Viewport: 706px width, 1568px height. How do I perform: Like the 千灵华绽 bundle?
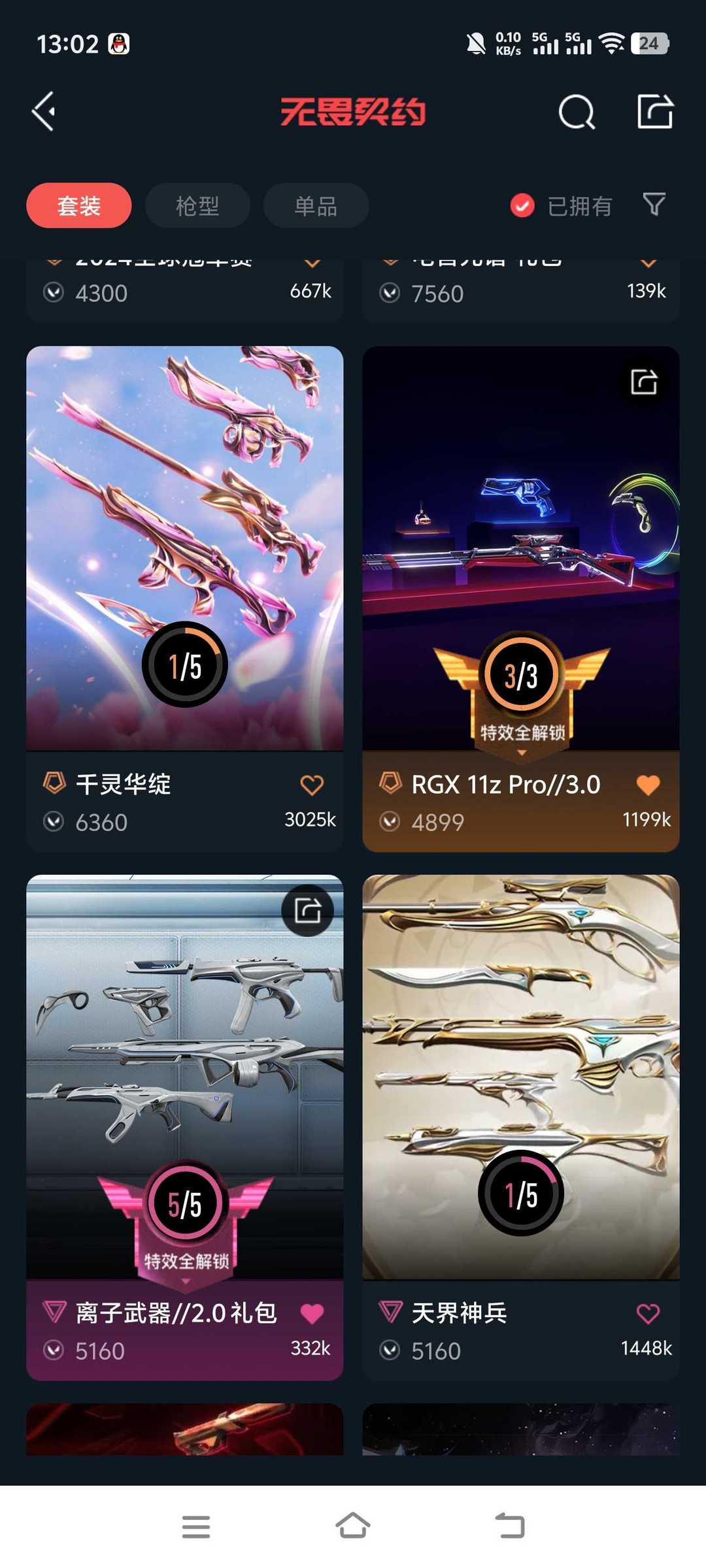[x=312, y=785]
